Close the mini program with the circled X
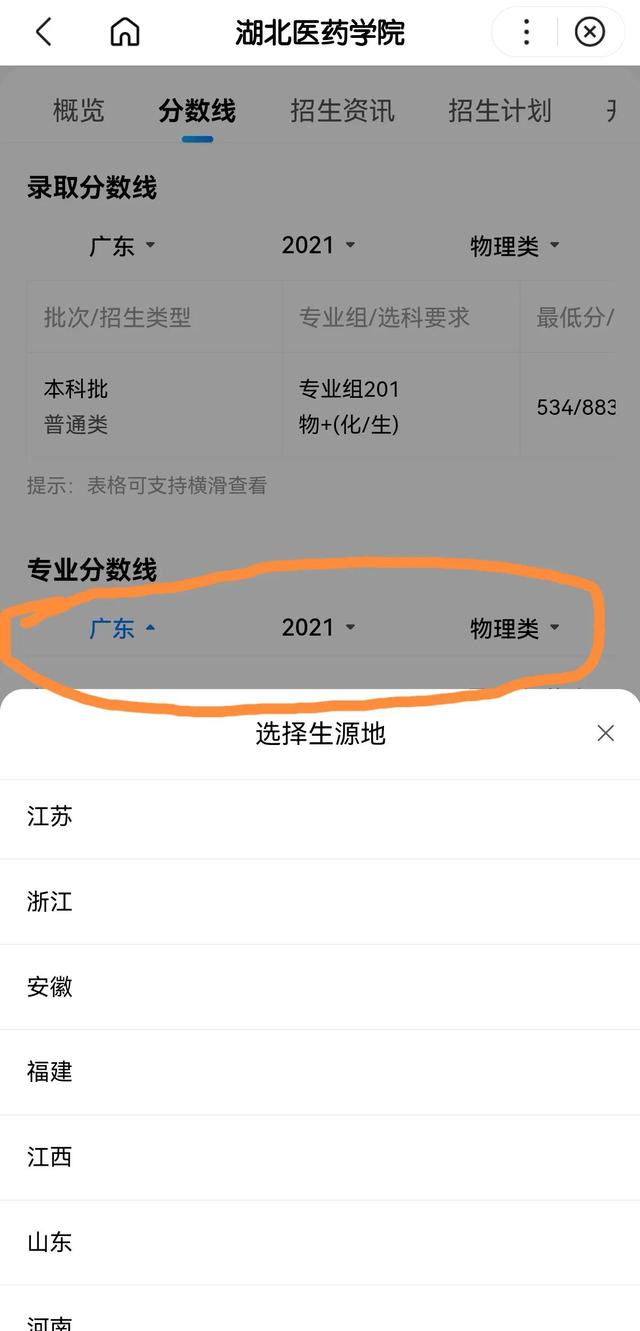 tap(590, 33)
